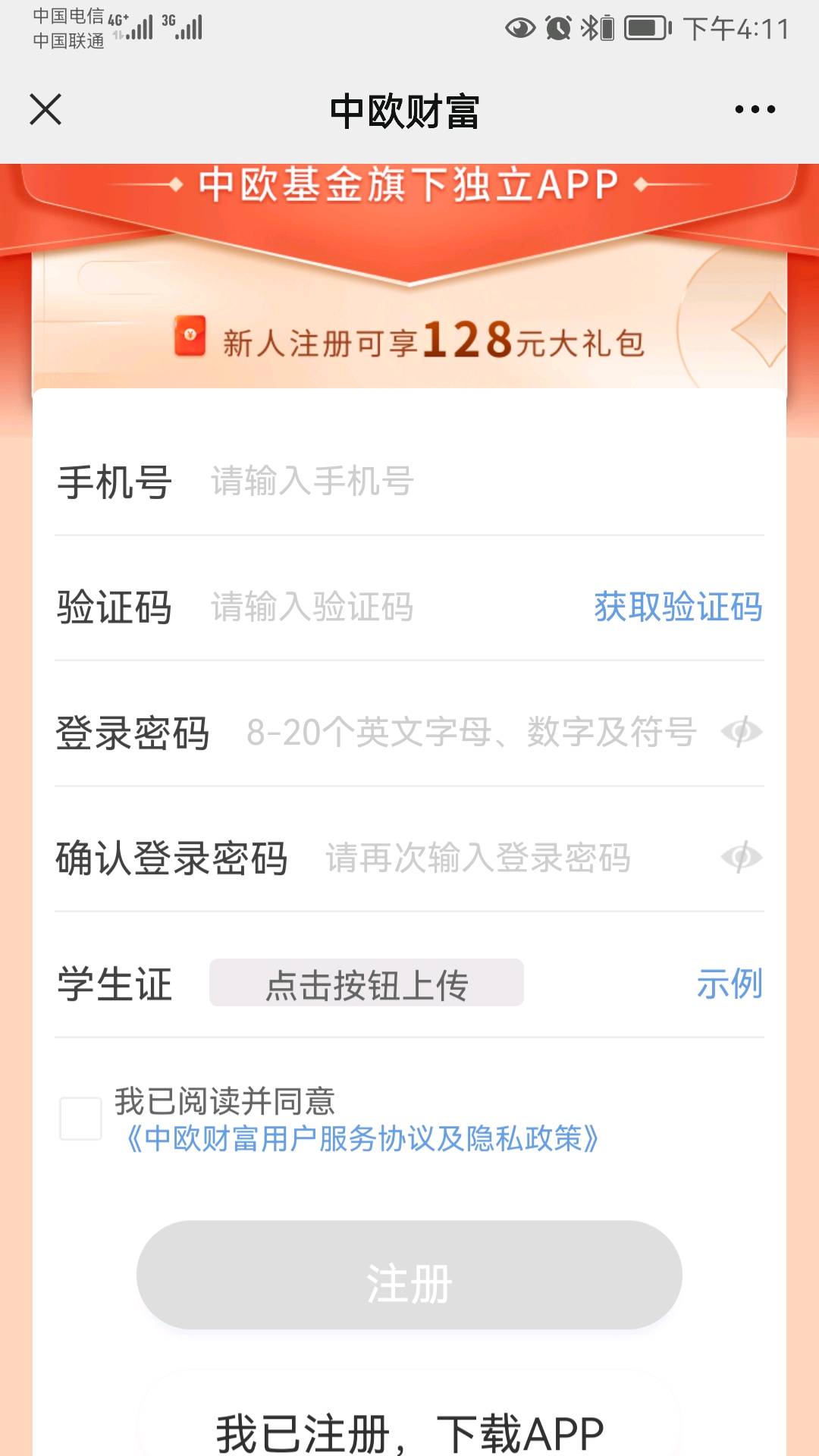The width and height of the screenshot is (819, 1456).
Task: Close the 中欧财富 page
Action: pyautogui.click(x=45, y=109)
